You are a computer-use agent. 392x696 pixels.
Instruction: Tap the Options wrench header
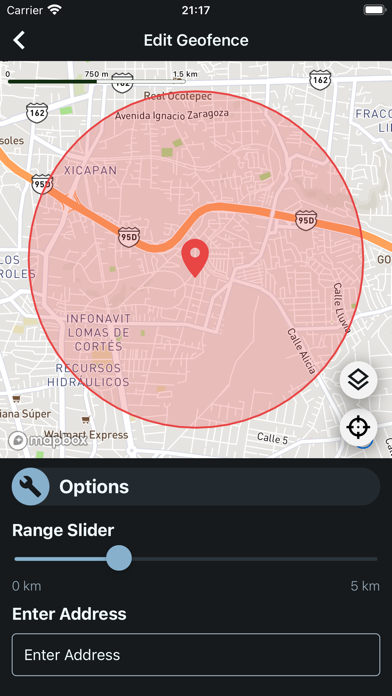pyautogui.click(x=196, y=486)
